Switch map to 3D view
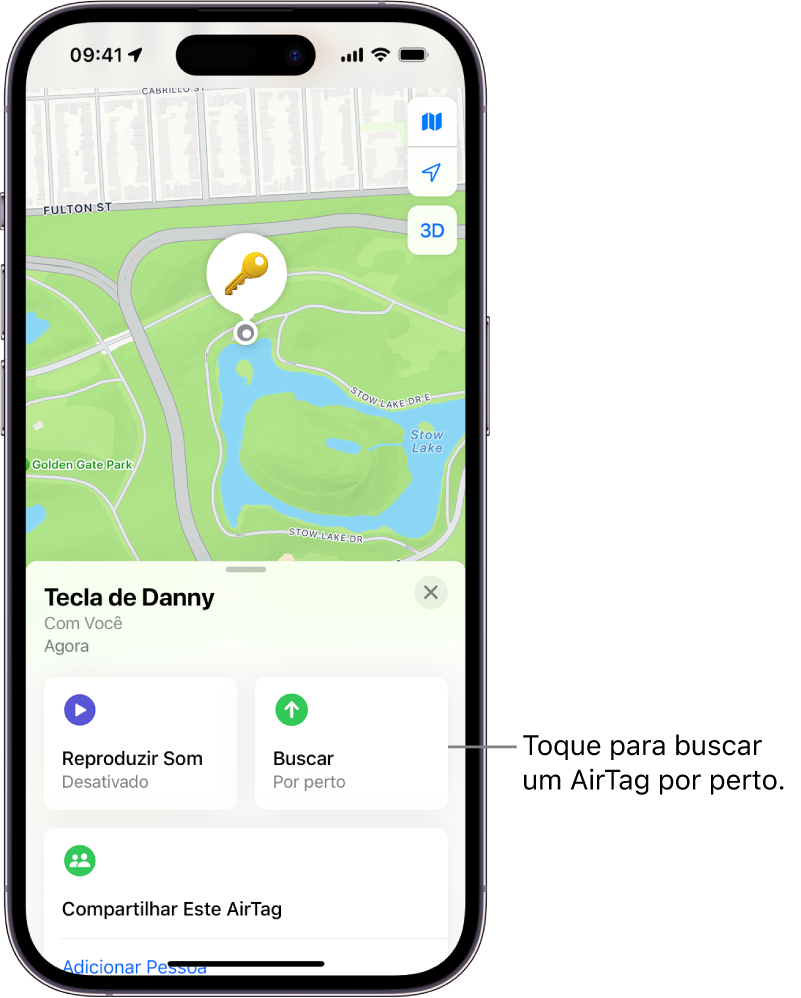 tap(431, 231)
